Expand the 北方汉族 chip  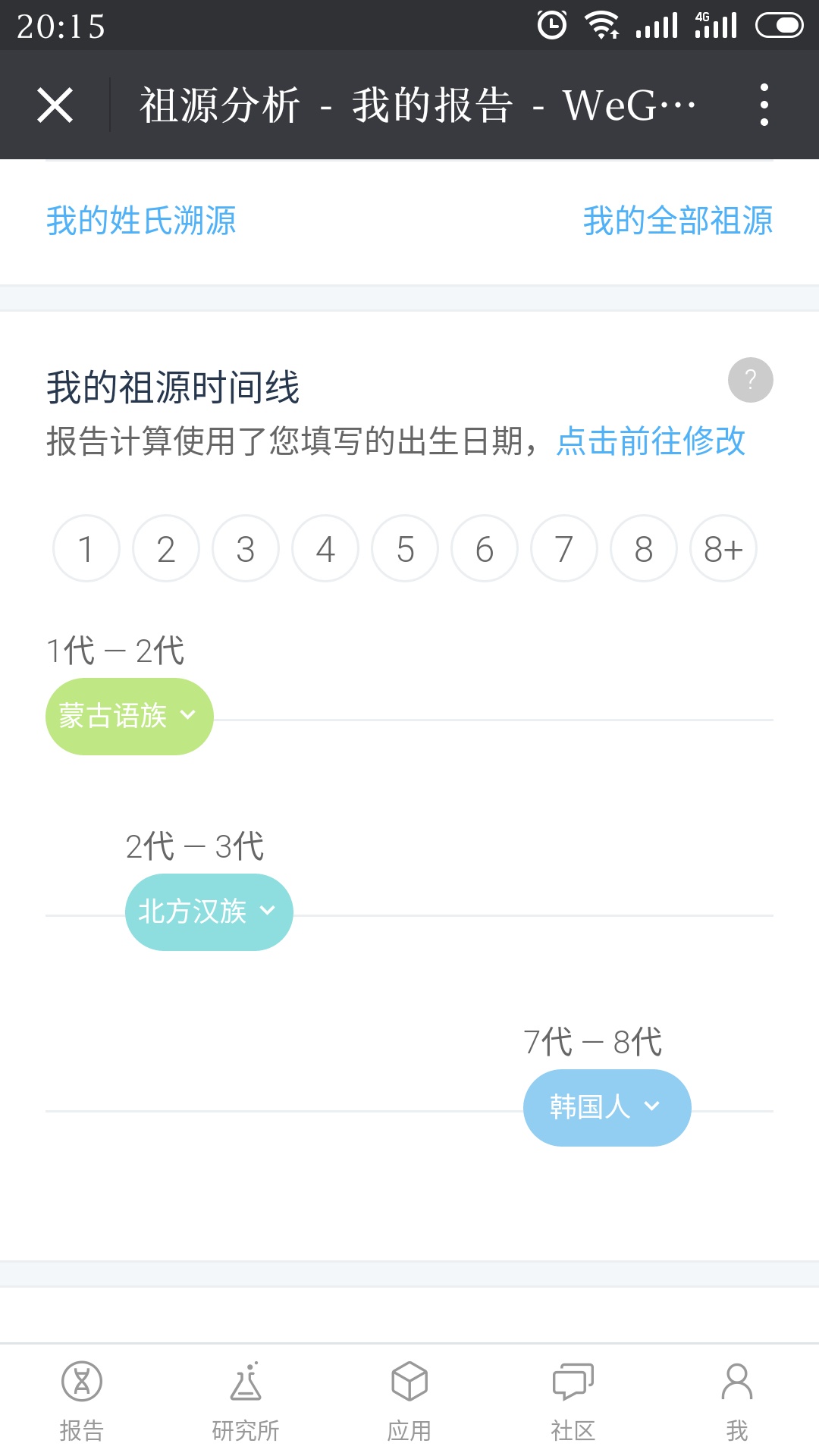(209, 912)
